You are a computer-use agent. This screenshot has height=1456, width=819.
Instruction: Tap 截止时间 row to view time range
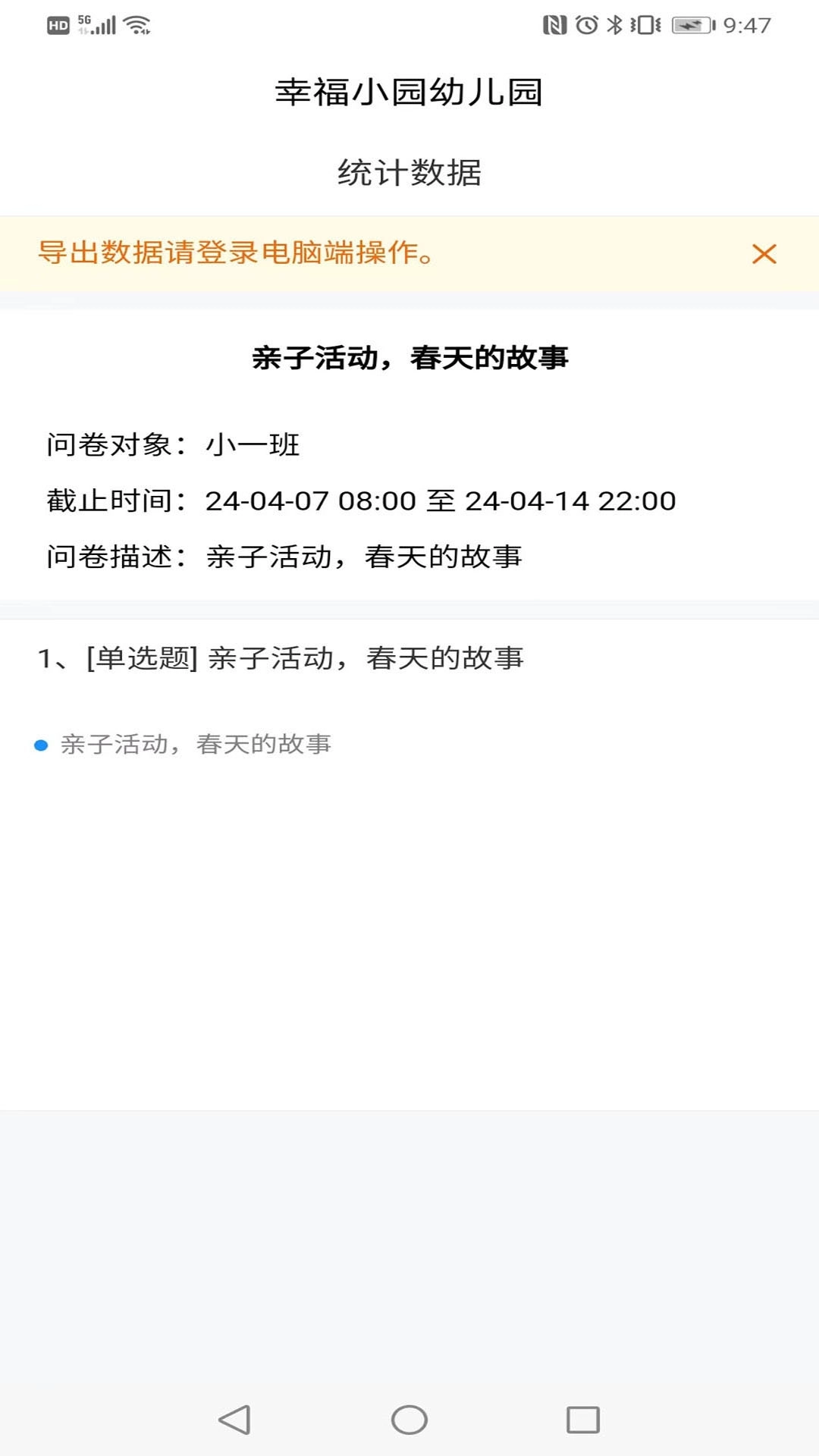(x=360, y=500)
